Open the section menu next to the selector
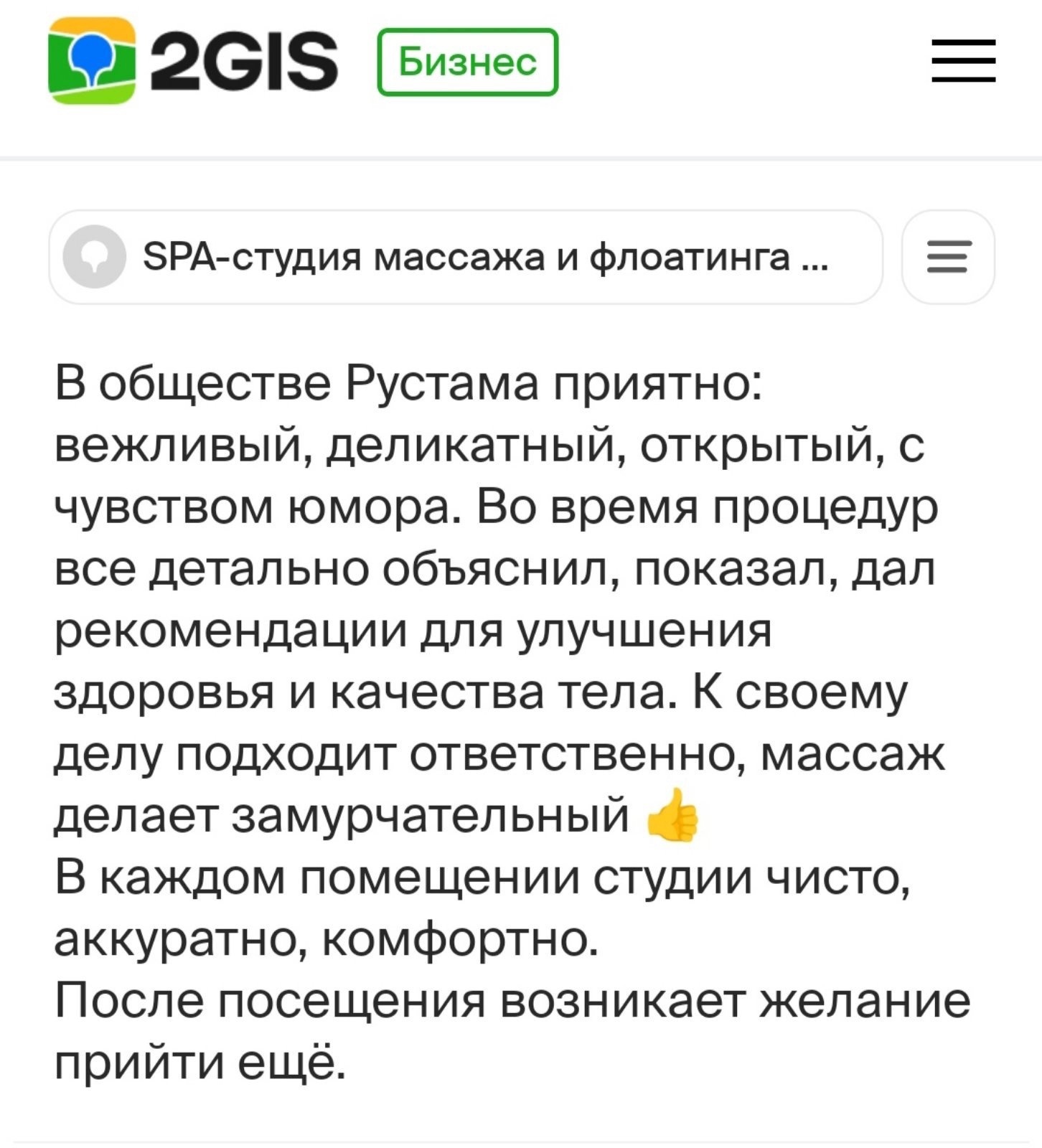Screen dimensions: 1042x1148 947,257
